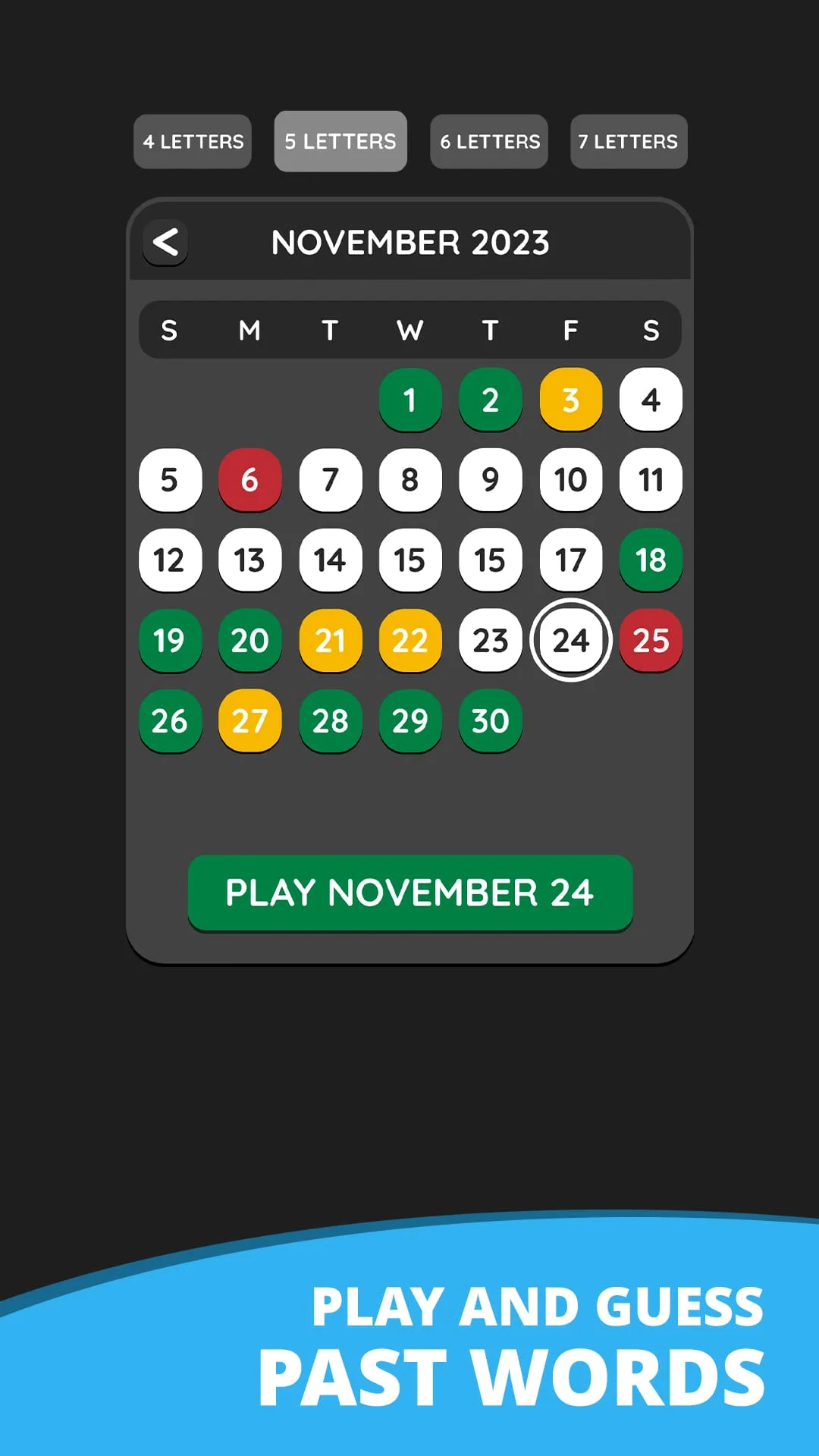Choose day 10 in the calendar
This screenshot has height=1456, width=819.
(570, 480)
